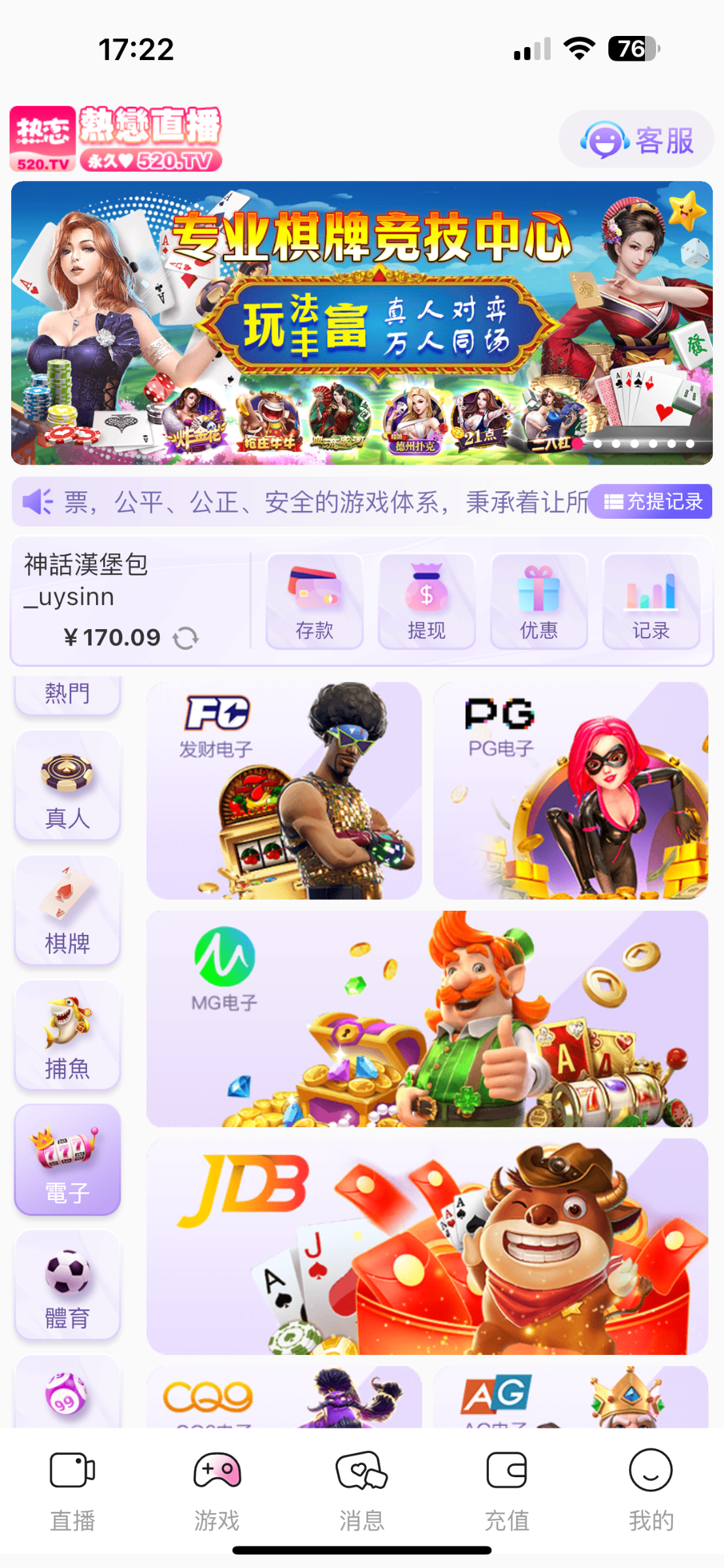This screenshot has height=1568, width=724.
Task: Select the 體育 category
Action: (67, 1286)
